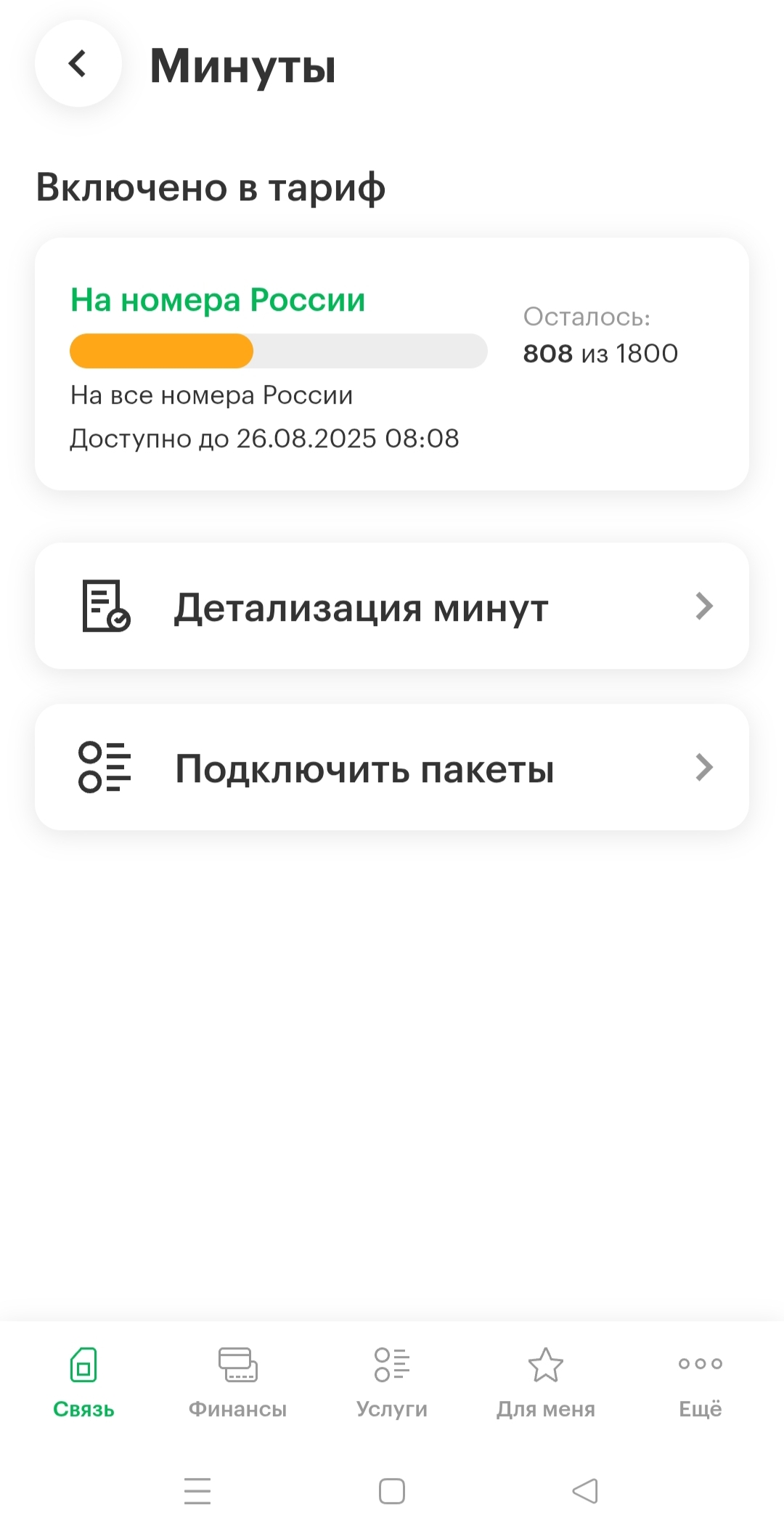The image size is (784, 1539).
Task: Open Подключить пакеты
Action: (x=392, y=767)
